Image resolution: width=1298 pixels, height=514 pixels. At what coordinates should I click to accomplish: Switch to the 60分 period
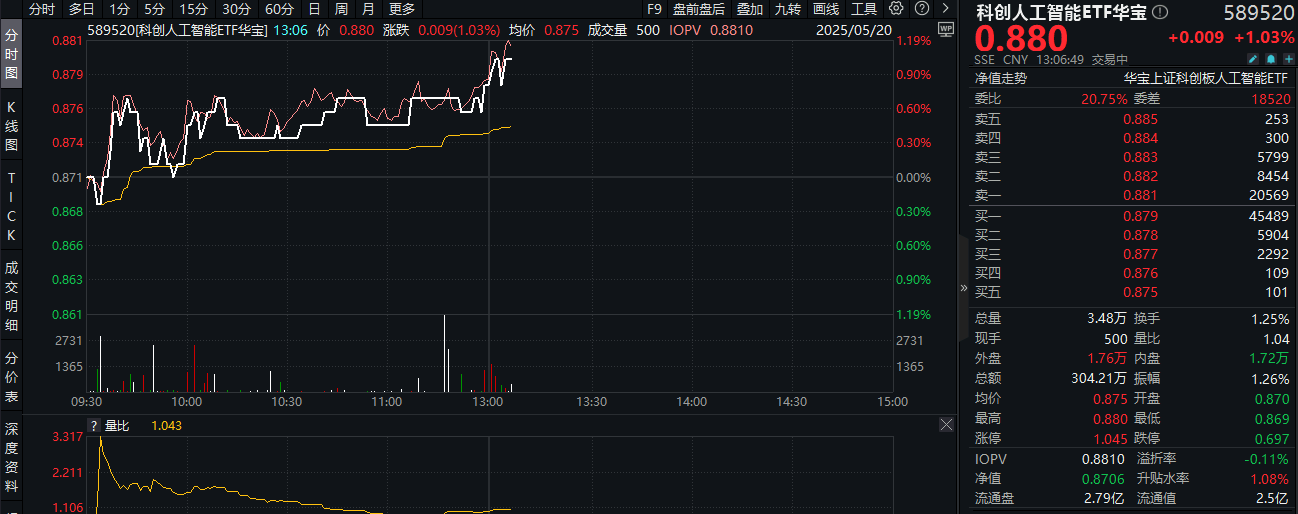pyautogui.click(x=279, y=9)
